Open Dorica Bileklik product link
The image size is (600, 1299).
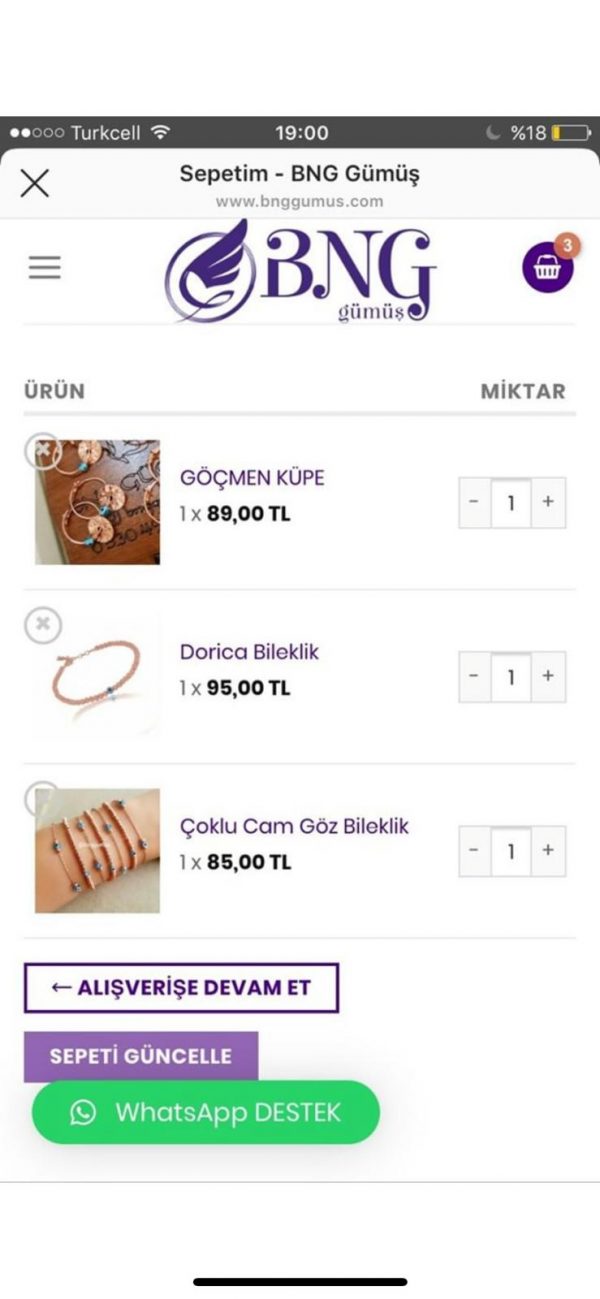point(249,652)
